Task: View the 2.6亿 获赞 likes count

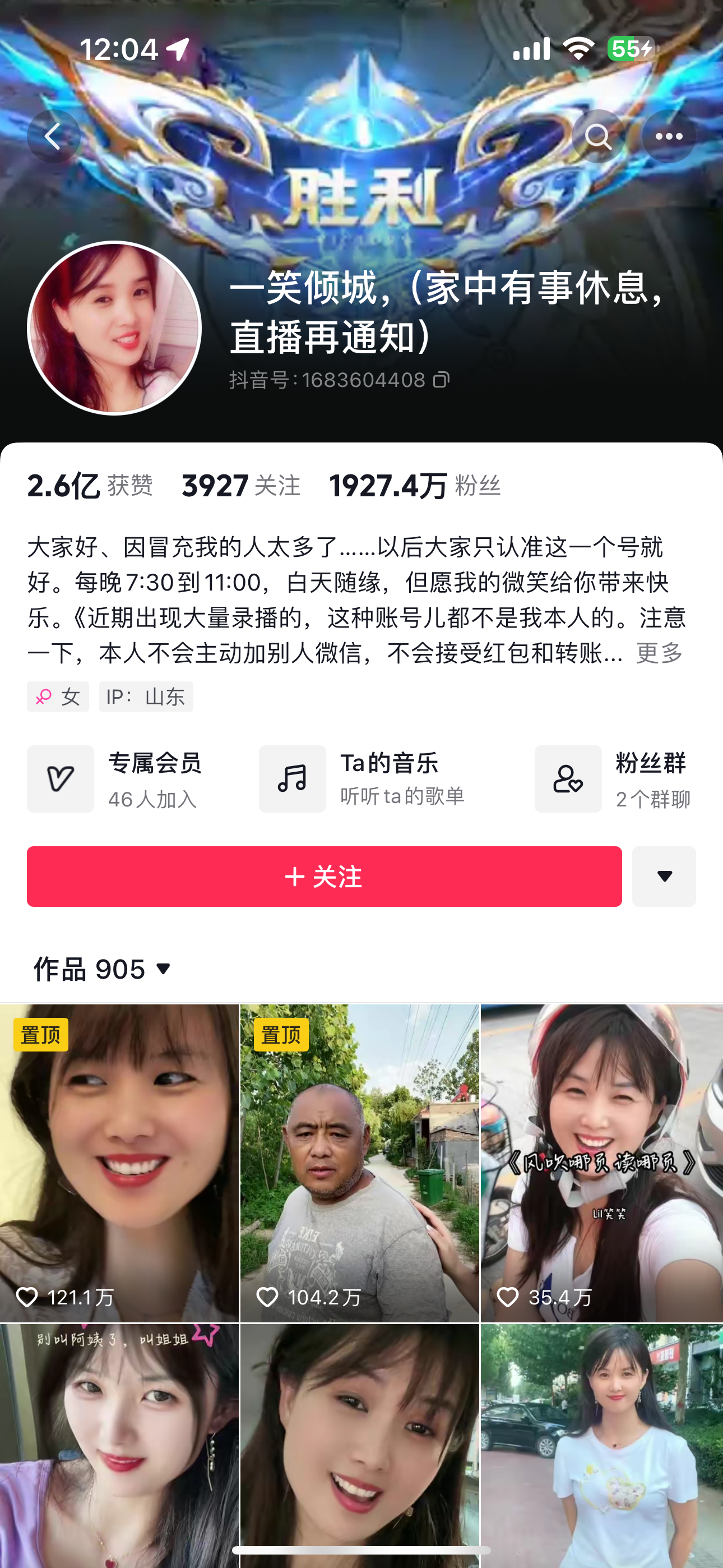Action: 90,486
